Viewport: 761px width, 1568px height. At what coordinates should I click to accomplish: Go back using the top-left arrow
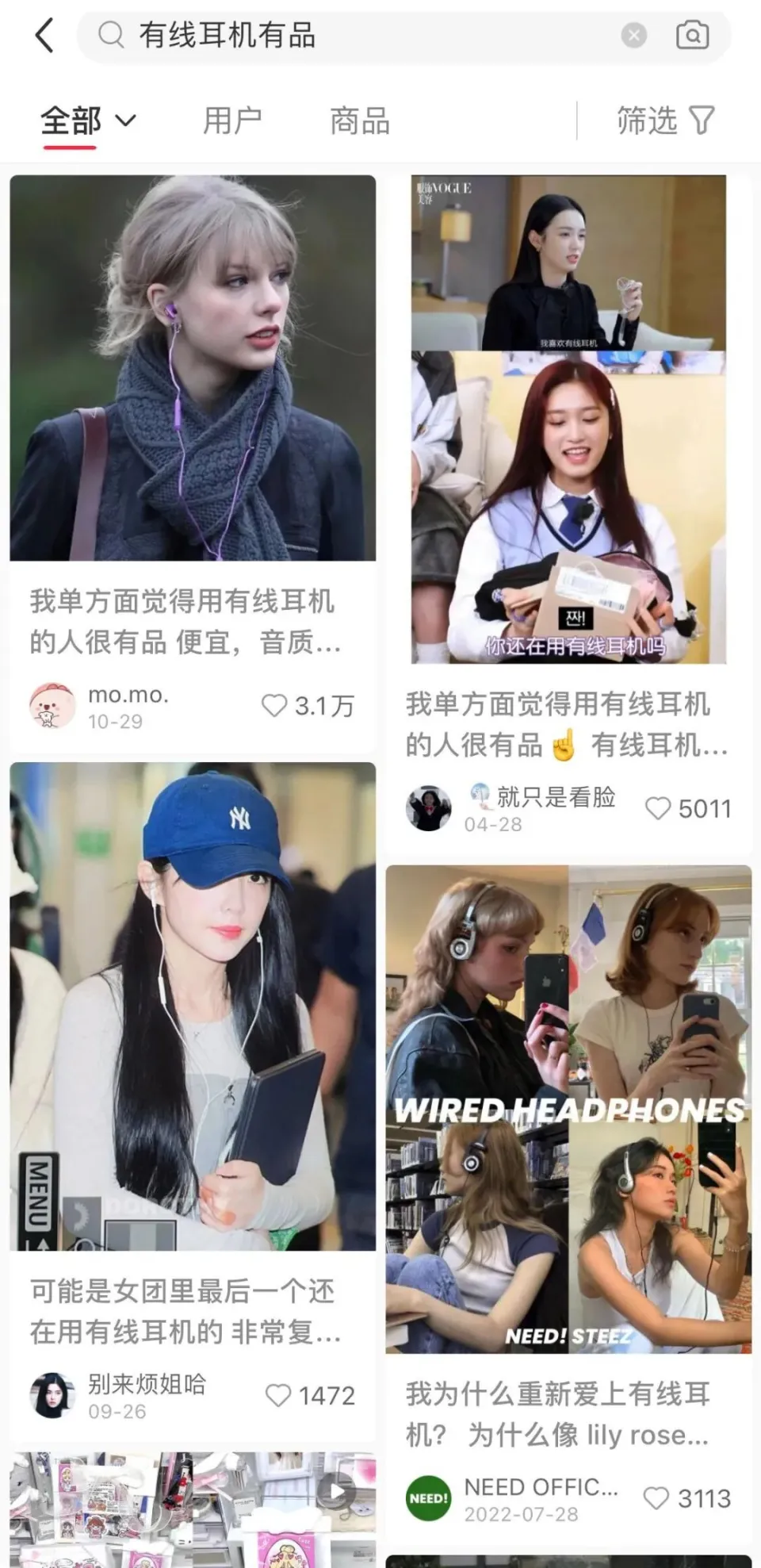tap(45, 36)
